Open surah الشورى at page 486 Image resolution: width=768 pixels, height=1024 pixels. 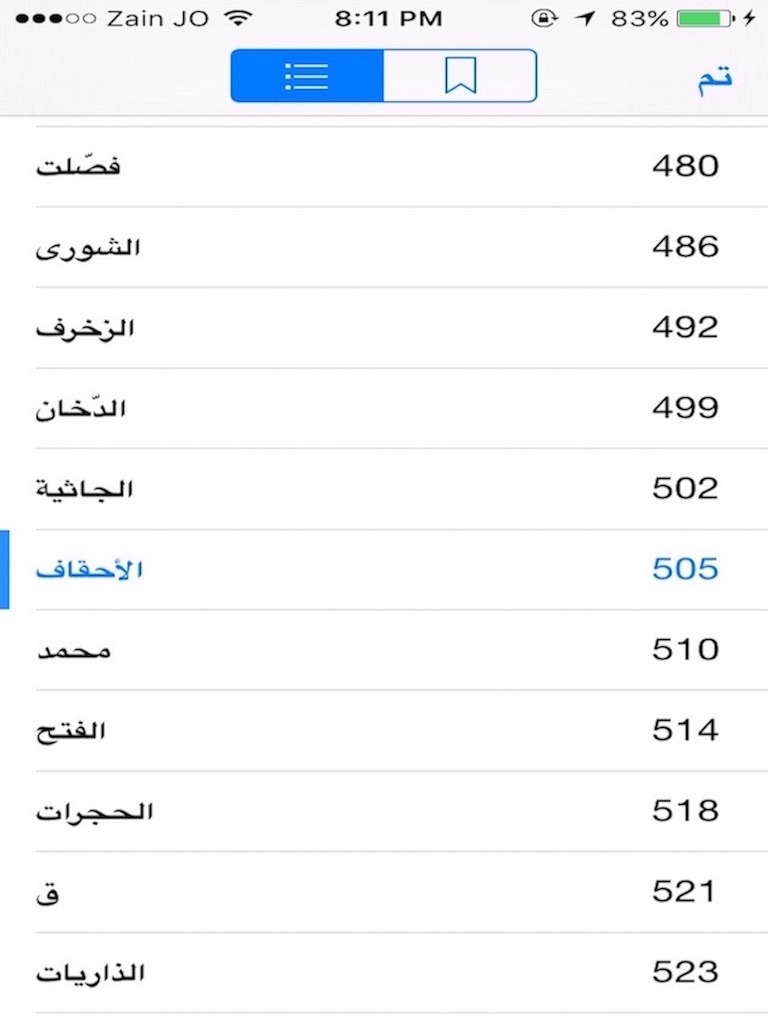click(x=384, y=247)
